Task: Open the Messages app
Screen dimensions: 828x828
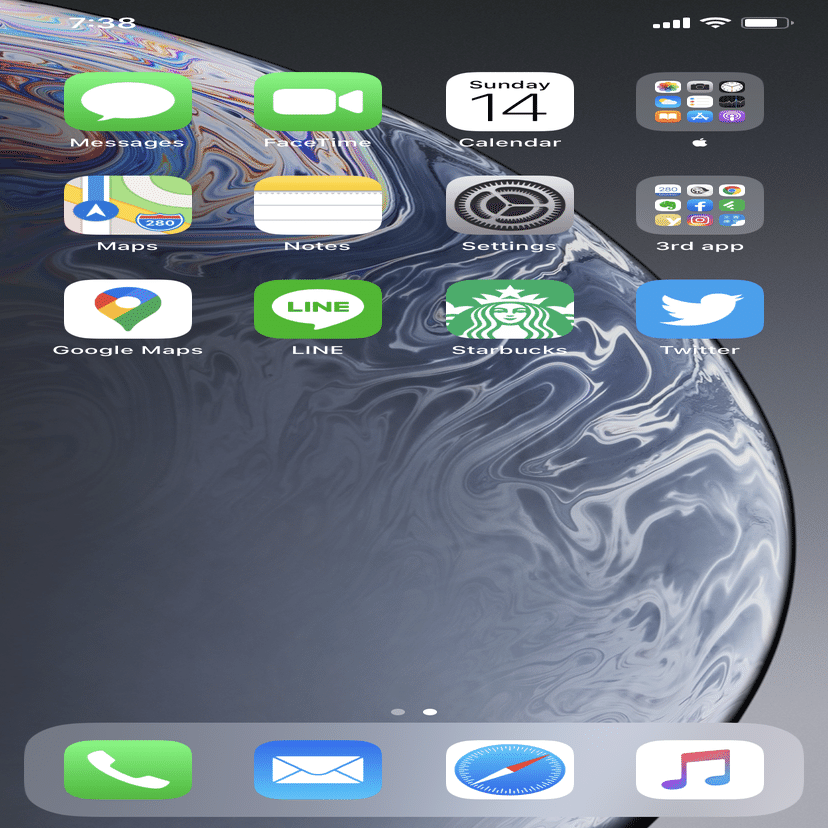Action: tap(127, 102)
